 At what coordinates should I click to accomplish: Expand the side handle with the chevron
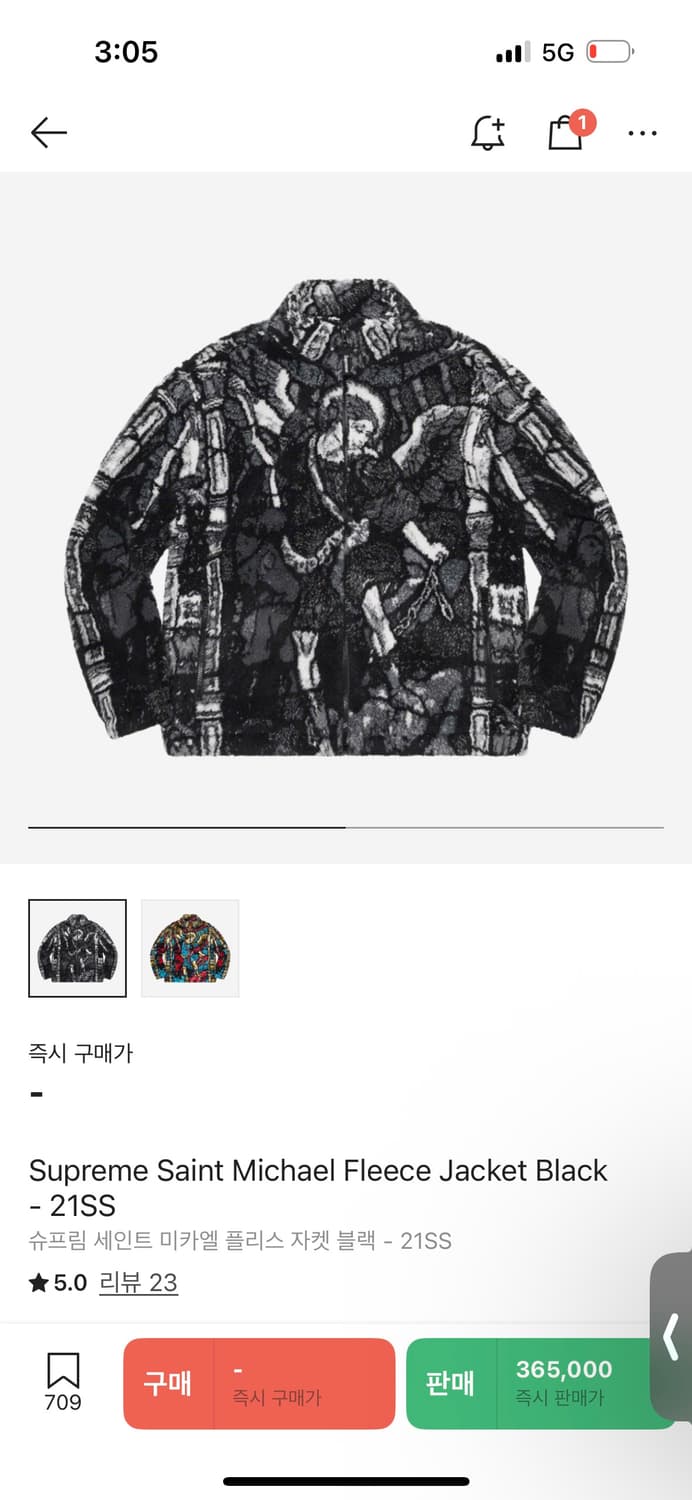pos(672,1336)
